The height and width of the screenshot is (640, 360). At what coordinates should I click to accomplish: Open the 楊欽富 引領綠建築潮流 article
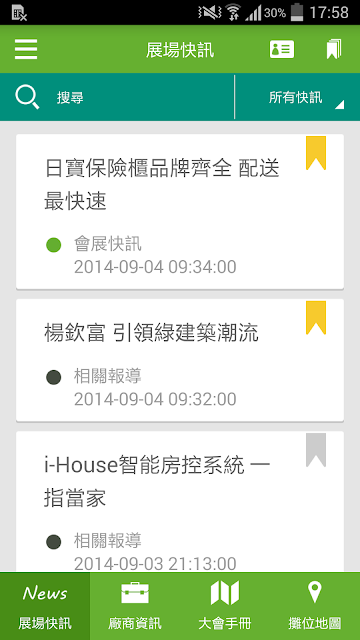pyautogui.click(x=180, y=360)
